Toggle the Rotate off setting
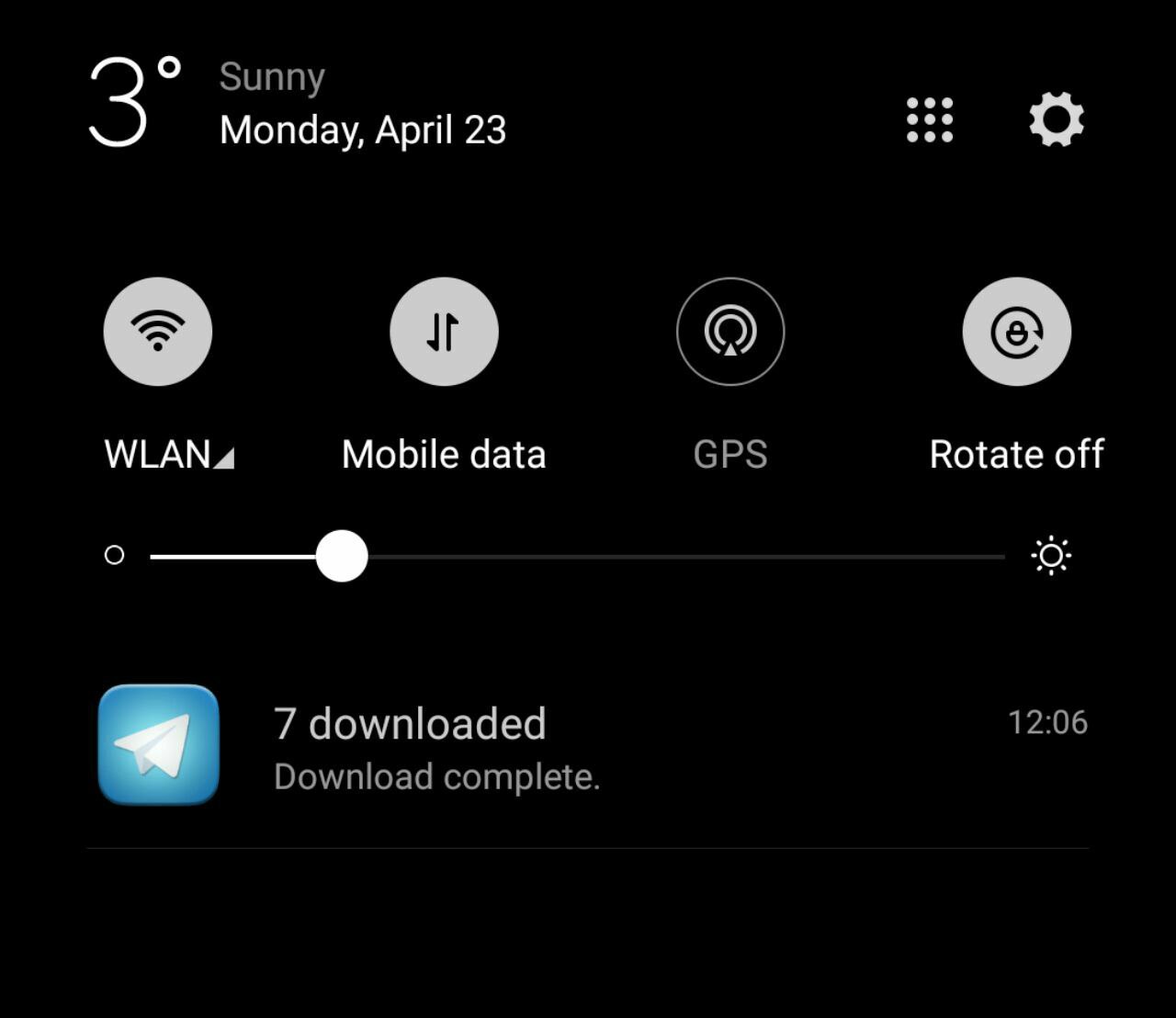Viewport: 1176px width, 1018px height. [x=1016, y=332]
